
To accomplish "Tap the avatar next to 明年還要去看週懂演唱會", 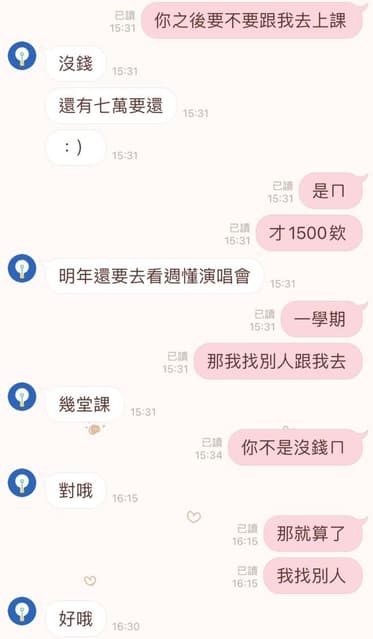I will click(x=22, y=269).
